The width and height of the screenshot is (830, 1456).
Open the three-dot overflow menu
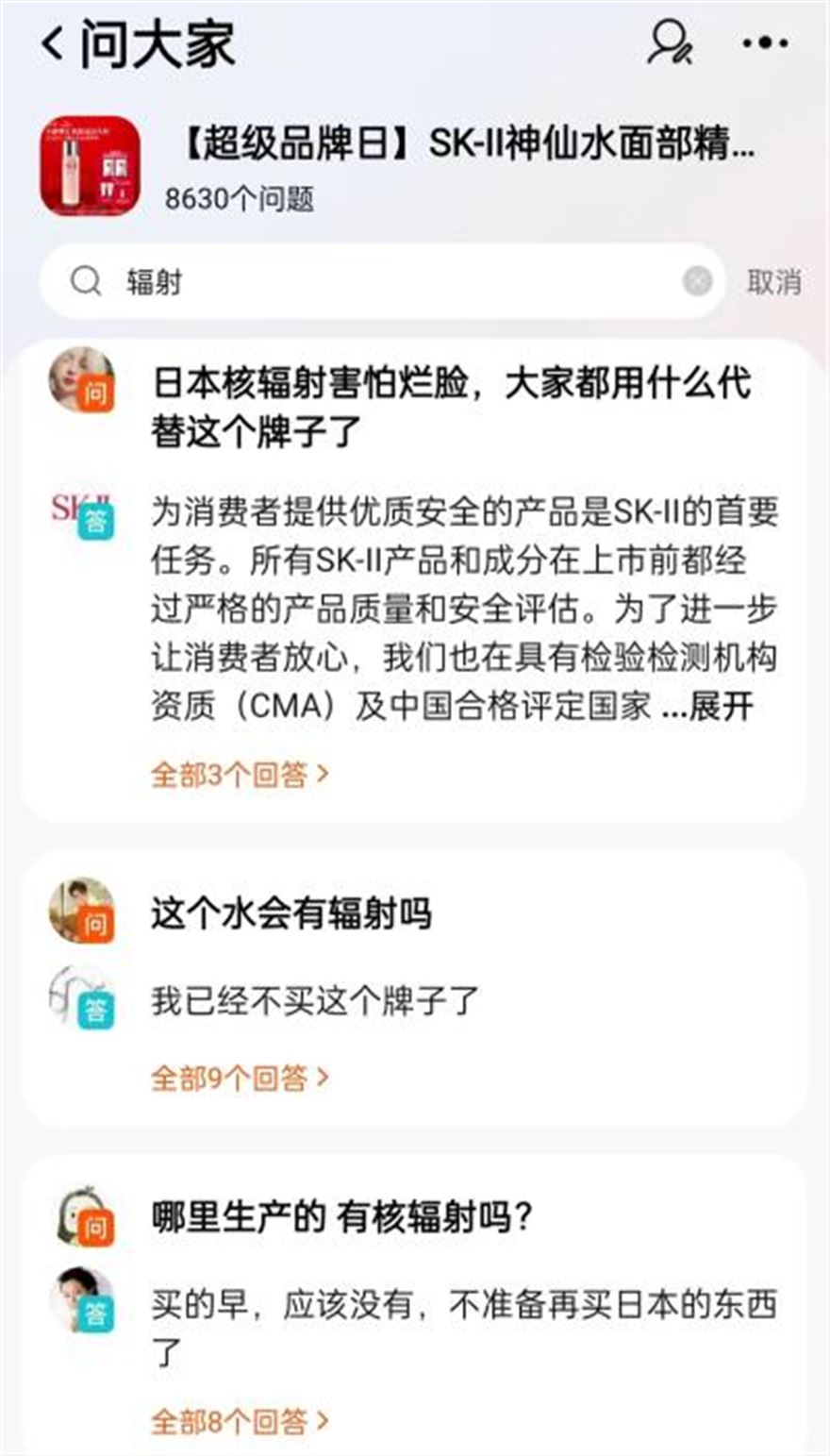point(765,43)
